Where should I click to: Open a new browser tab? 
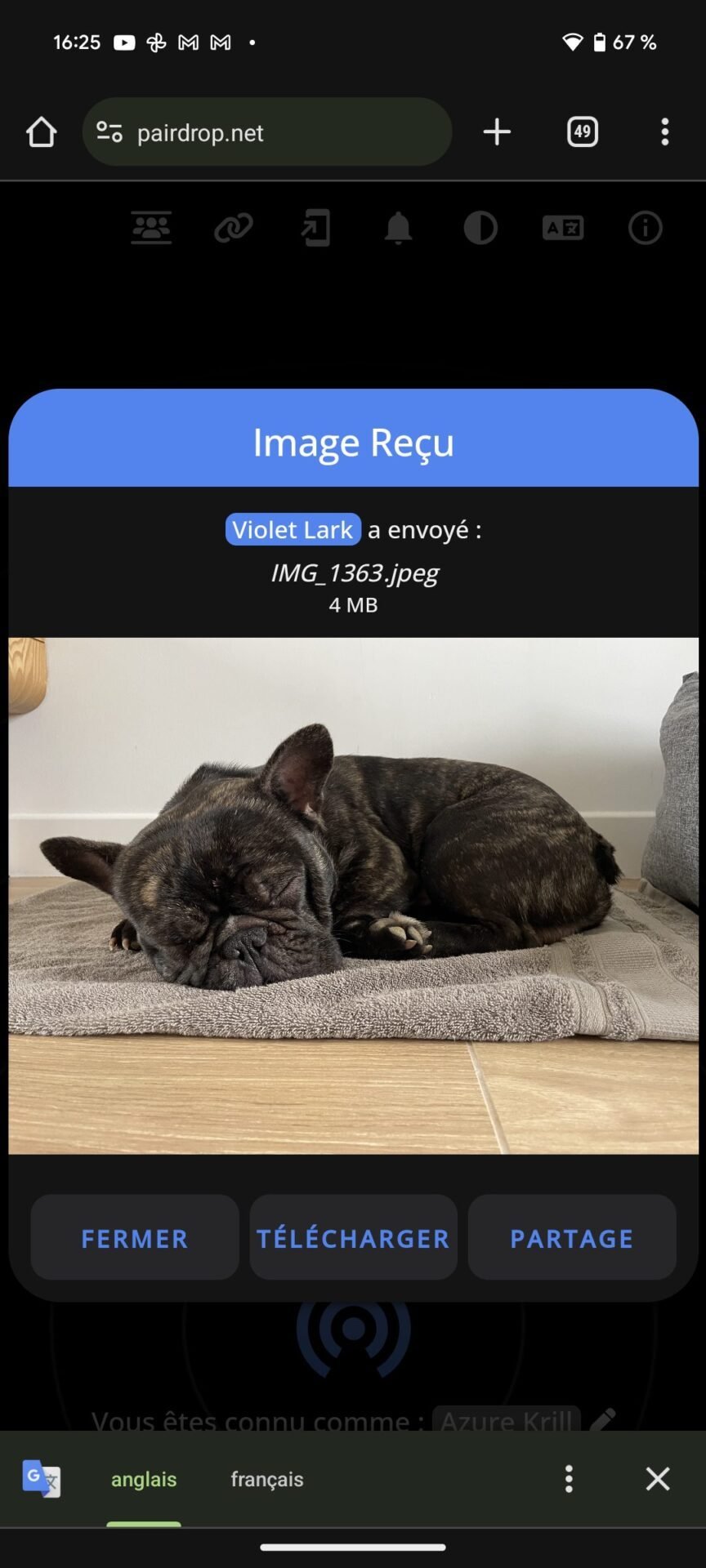[x=497, y=132]
